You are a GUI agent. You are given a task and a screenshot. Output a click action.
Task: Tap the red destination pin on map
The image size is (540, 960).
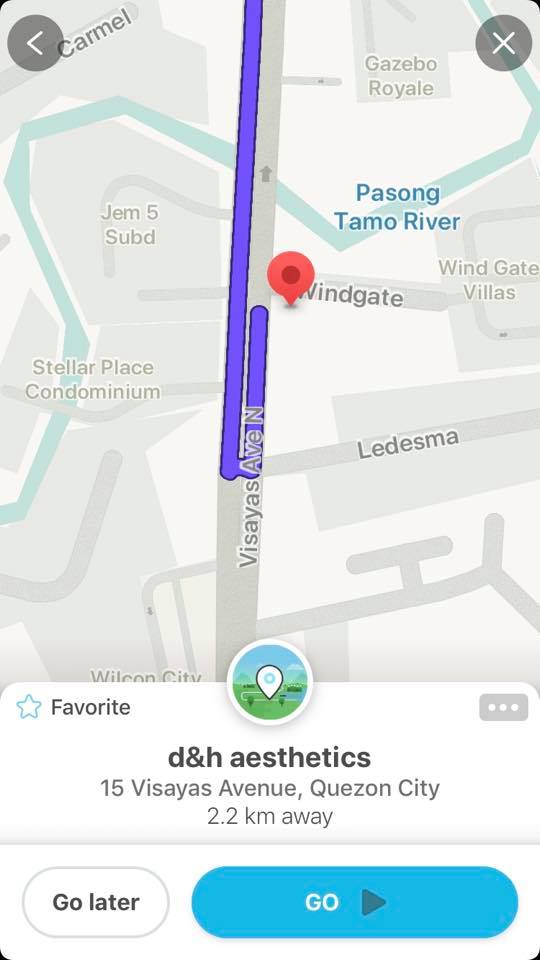291,278
